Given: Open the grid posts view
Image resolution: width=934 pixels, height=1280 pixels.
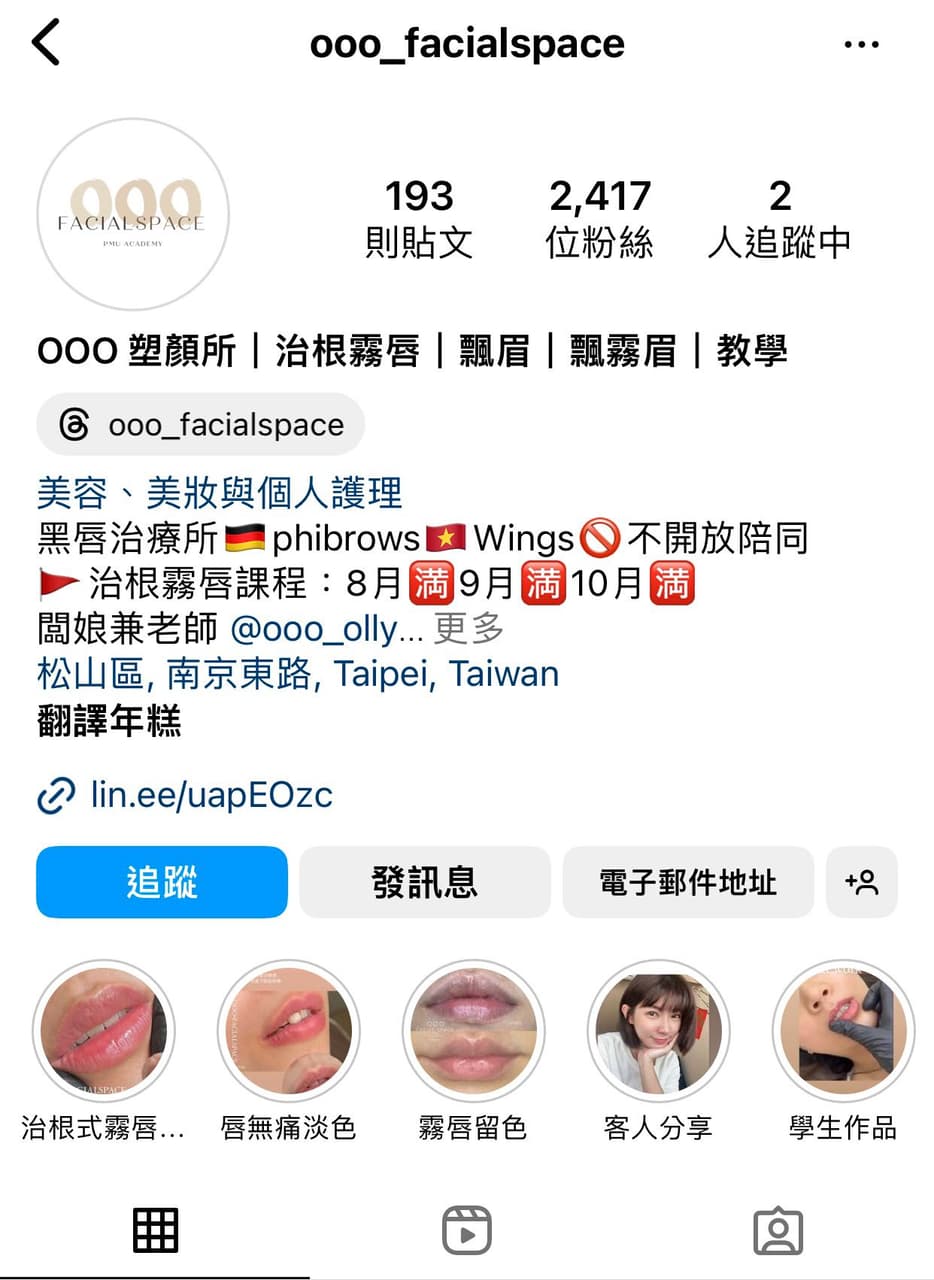Looking at the screenshot, I should click(155, 1228).
